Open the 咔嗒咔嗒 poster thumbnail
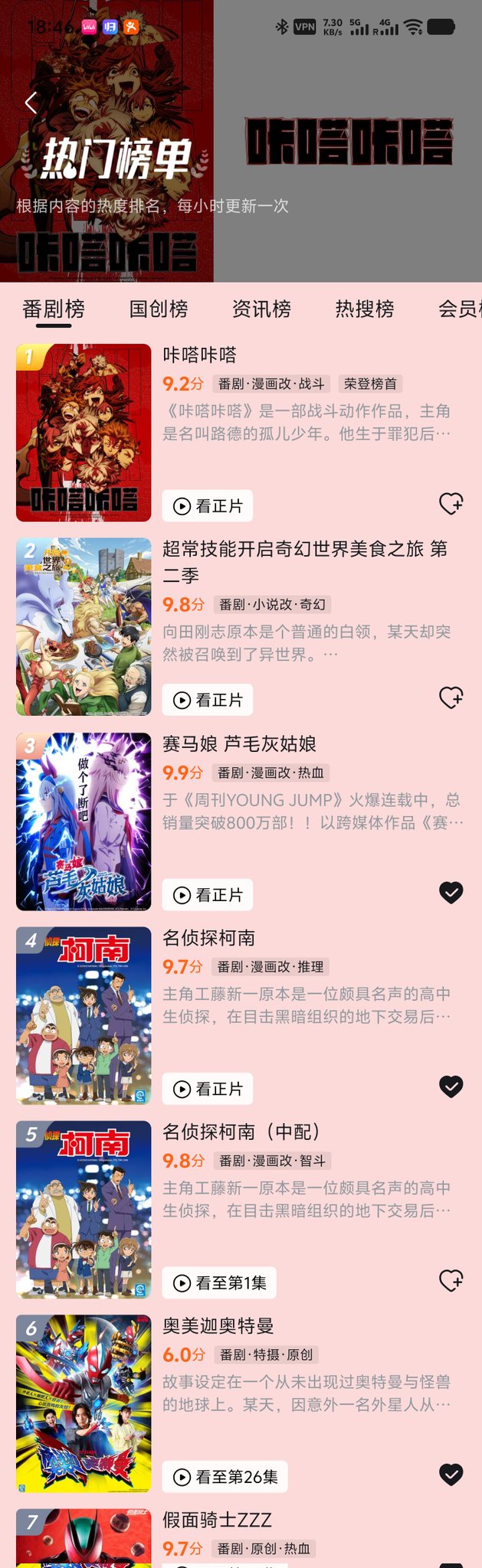 point(84,433)
